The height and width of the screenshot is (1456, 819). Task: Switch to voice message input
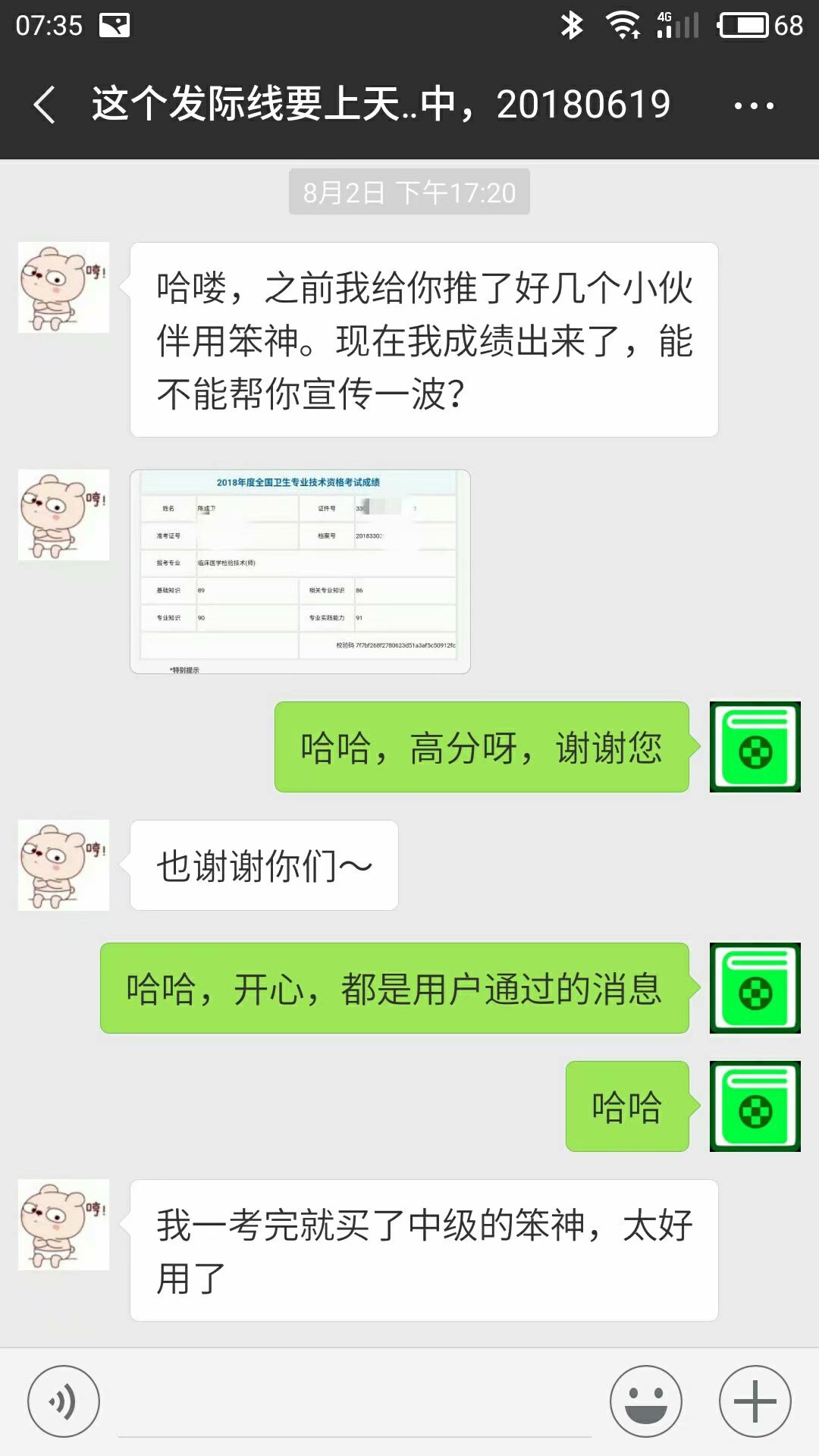tap(64, 1401)
